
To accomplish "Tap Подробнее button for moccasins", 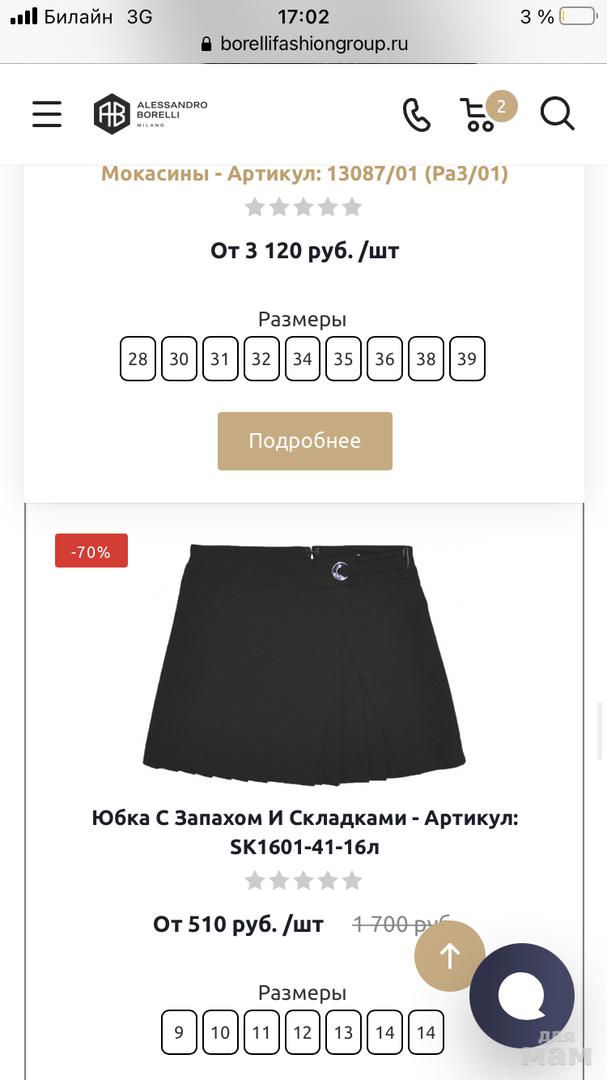I will pyautogui.click(x=304, y=441).
